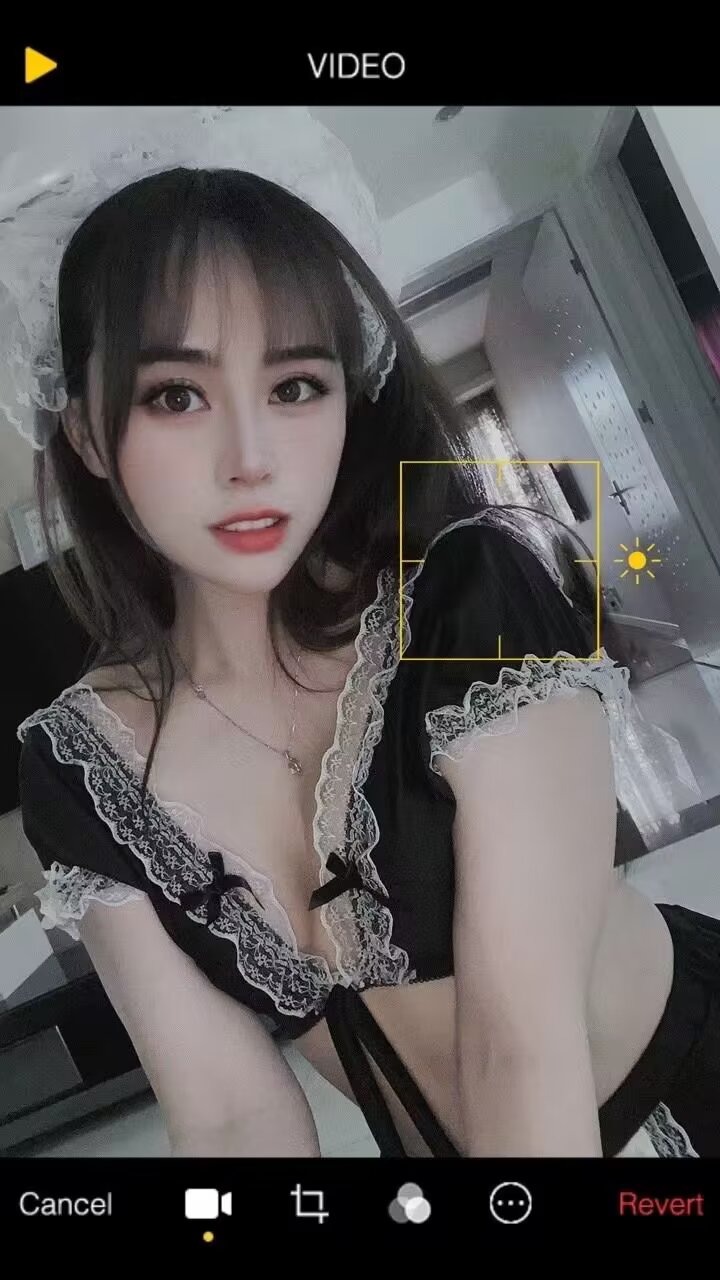Select the video camera editing tool

(x=208, y=1204)
